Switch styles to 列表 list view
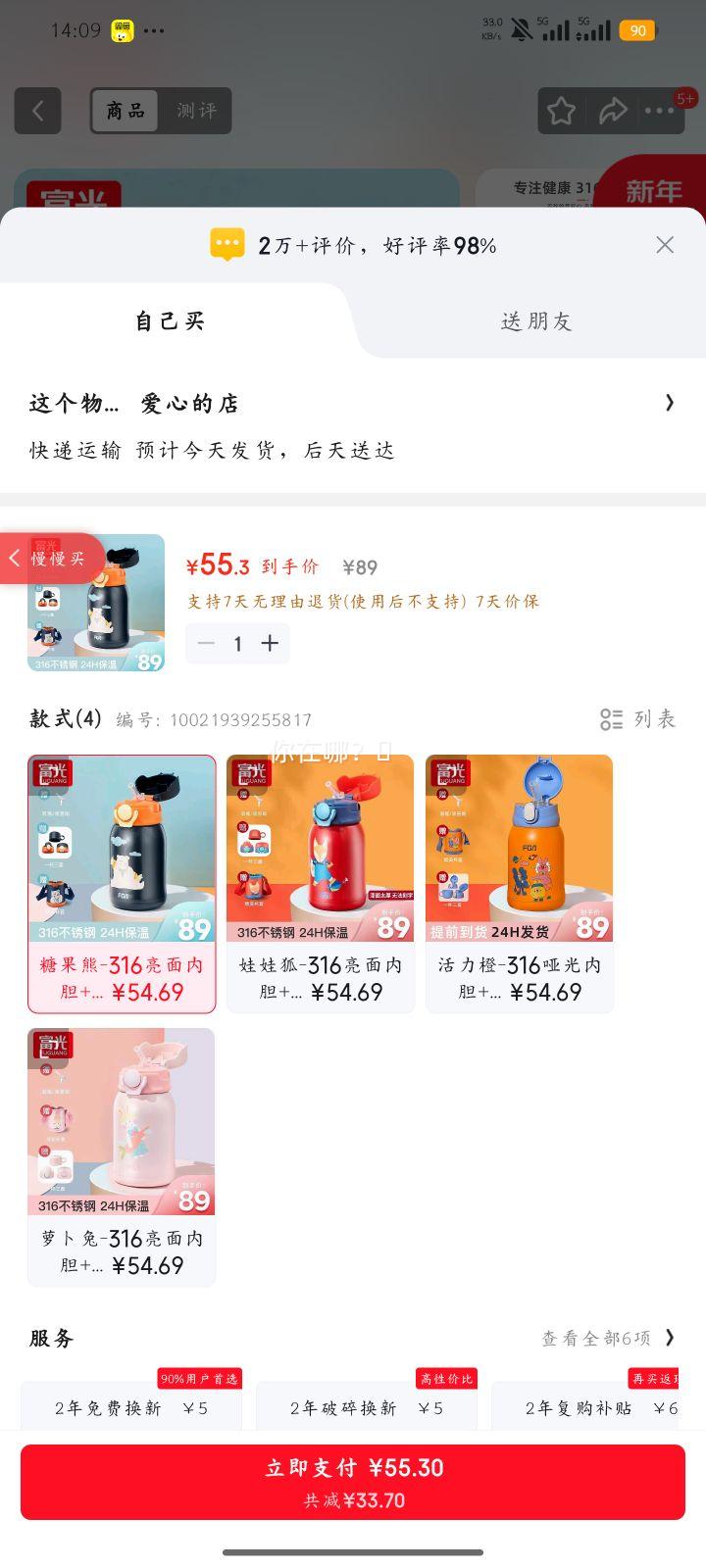 [x=637, y=719]
